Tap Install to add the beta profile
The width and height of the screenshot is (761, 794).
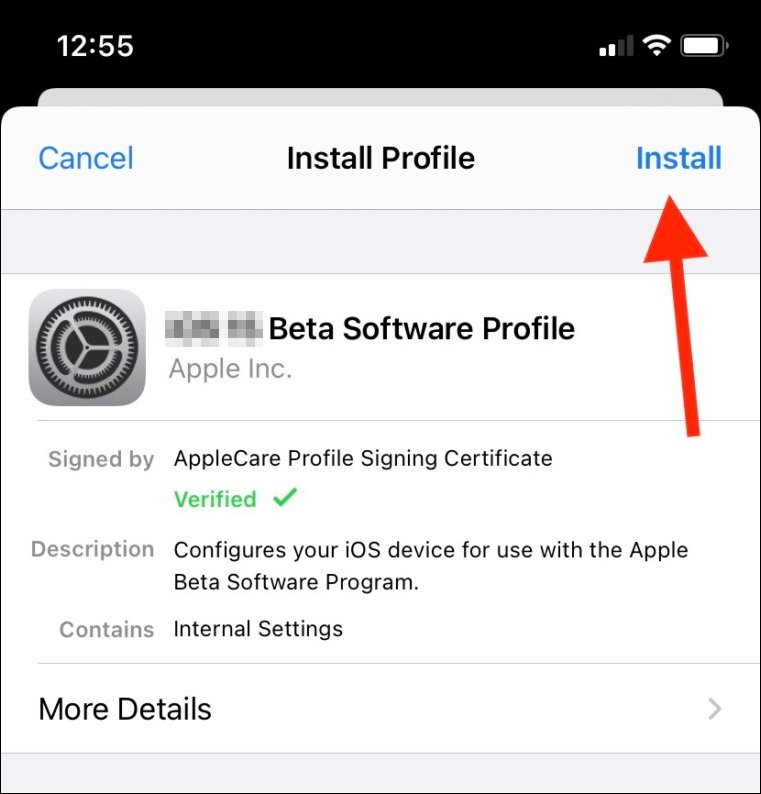click(x=678, y=158)
